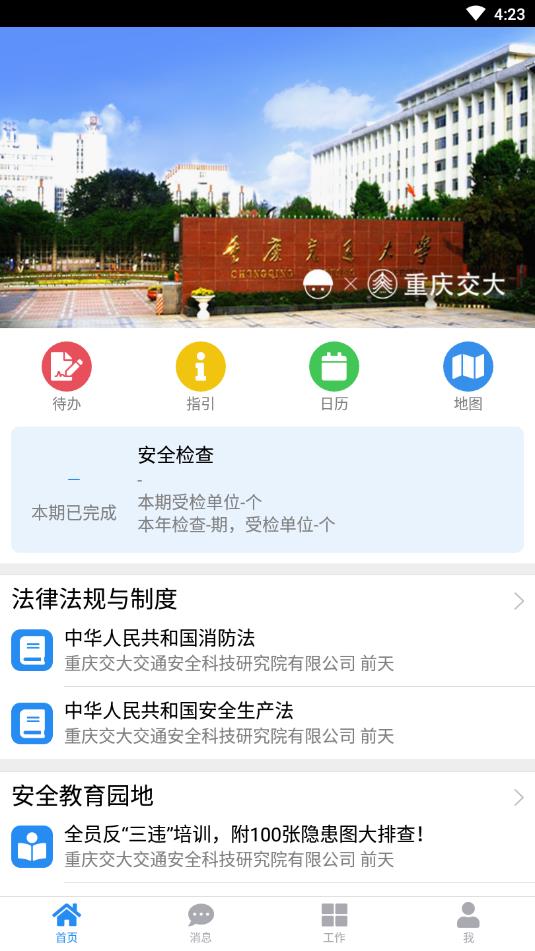Expand the 法律法规与制度 section

(268, 600)
